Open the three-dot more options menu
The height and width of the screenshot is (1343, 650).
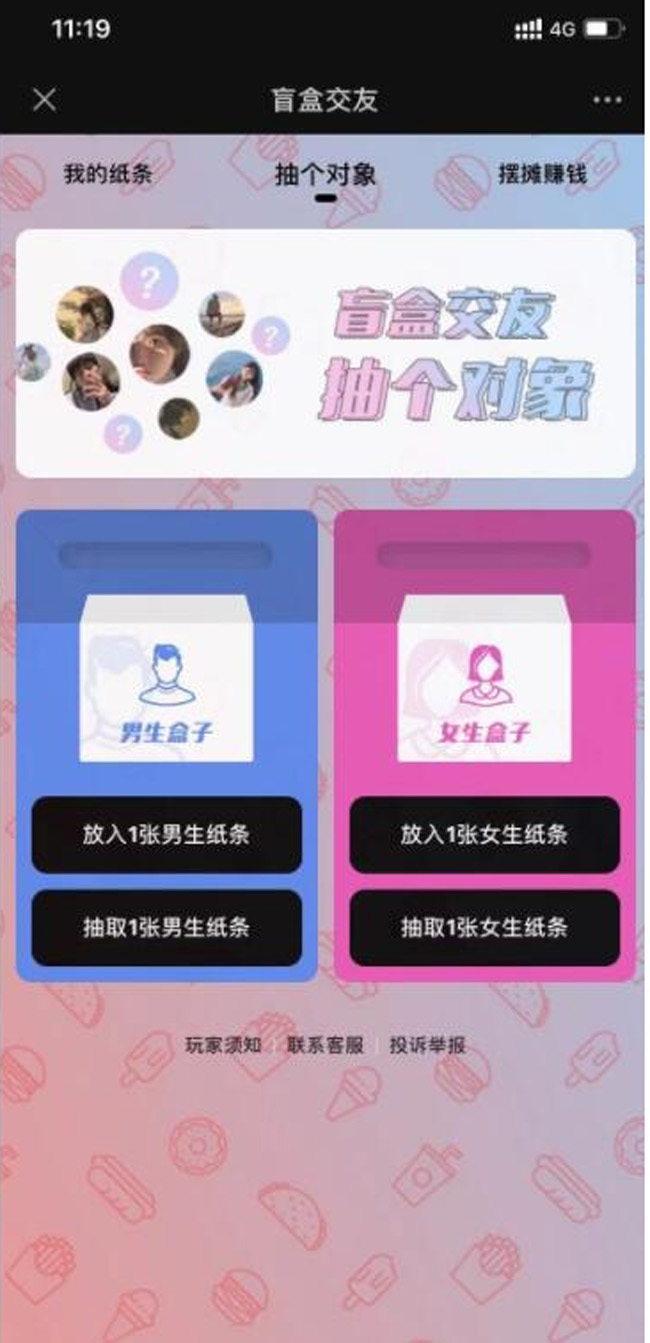607,100
